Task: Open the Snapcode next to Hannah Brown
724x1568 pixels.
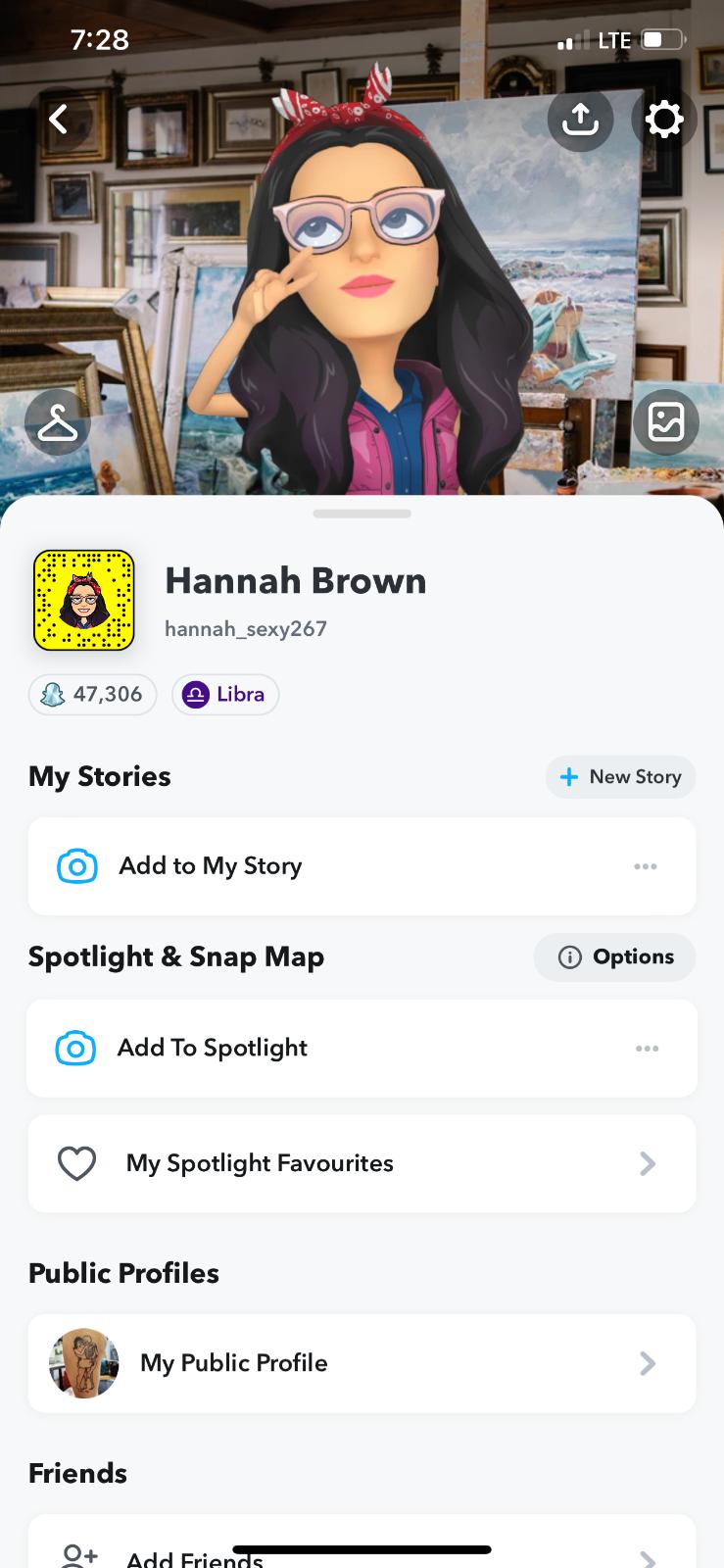Action: pos(84,600)
